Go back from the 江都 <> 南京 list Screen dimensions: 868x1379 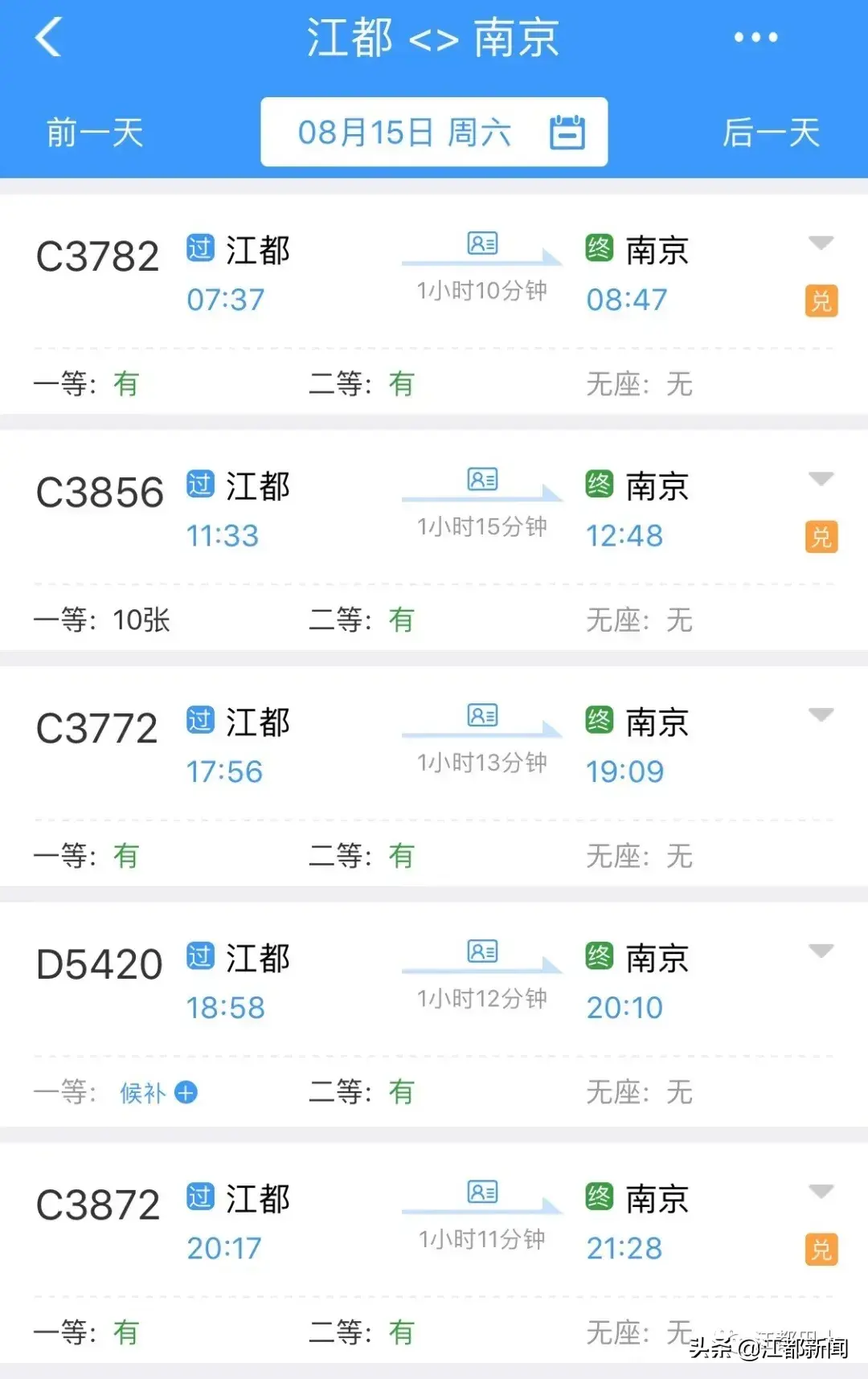[48, 38]
